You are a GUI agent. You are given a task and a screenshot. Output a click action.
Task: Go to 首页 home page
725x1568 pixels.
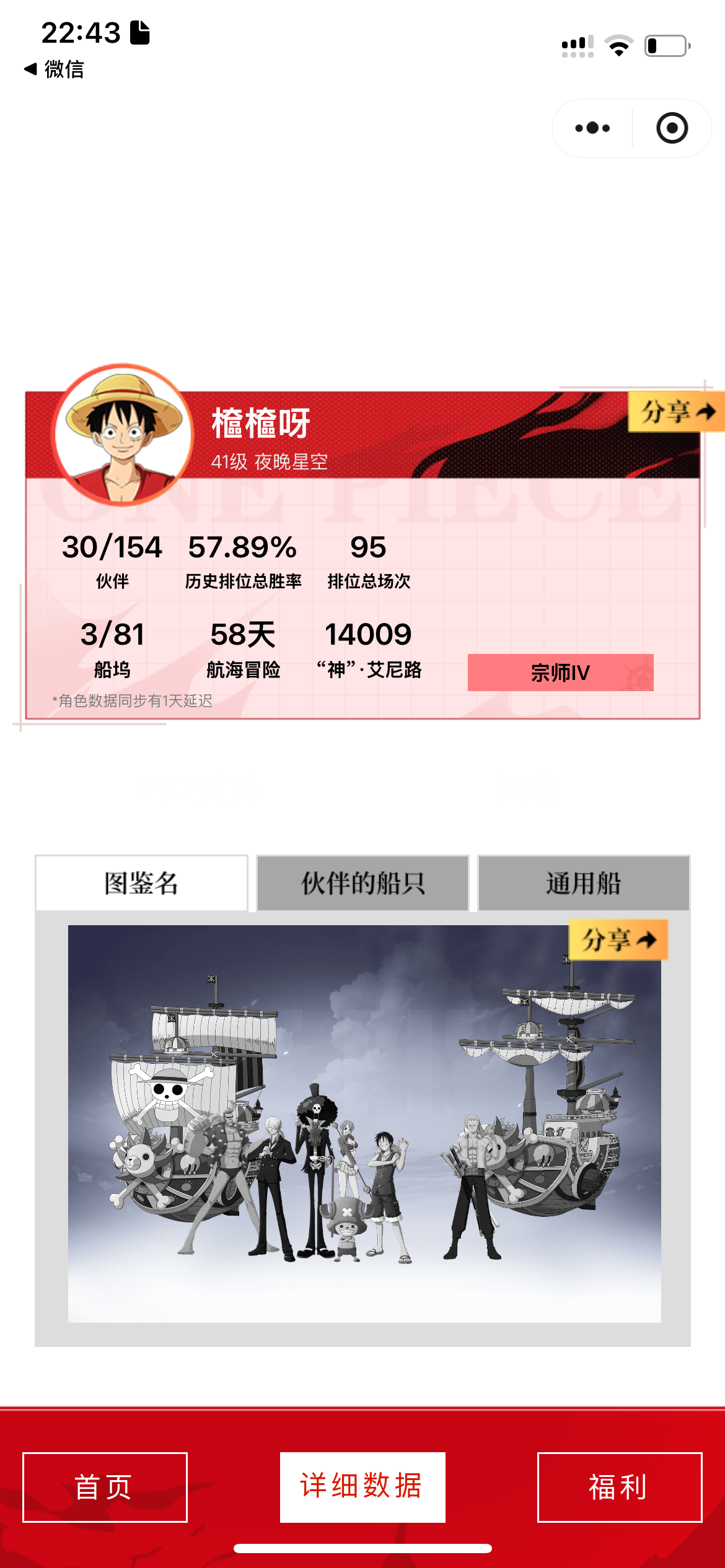(105, 1487)
